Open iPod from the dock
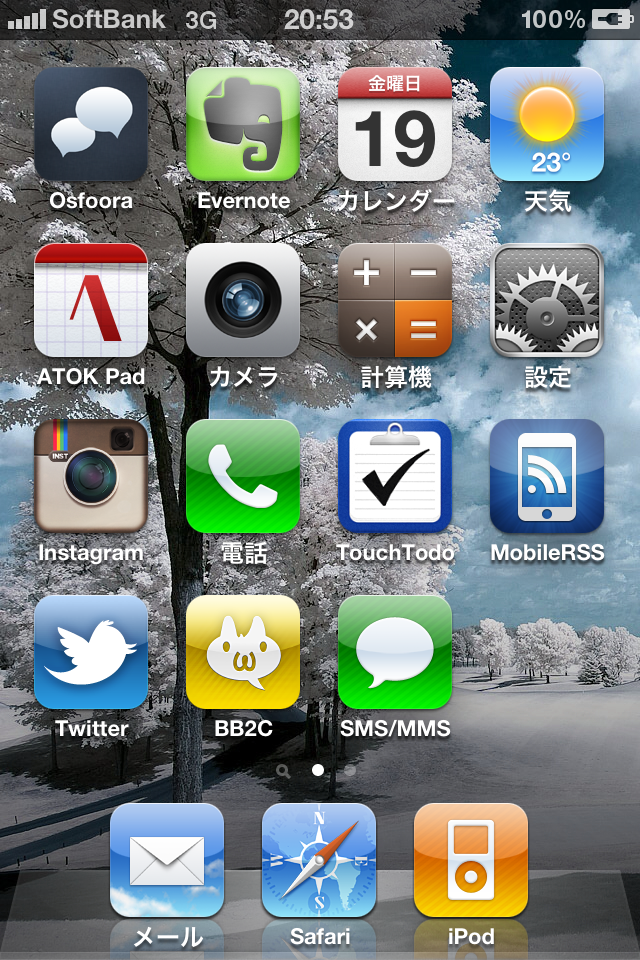Viewport: 640px width, 960px height. 471,860
